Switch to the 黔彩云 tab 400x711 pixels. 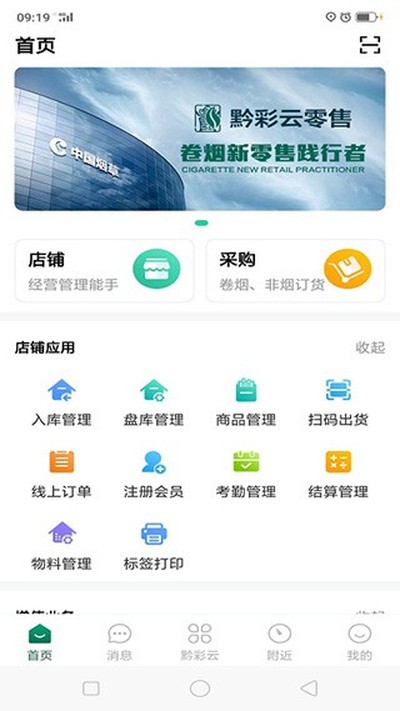200,642
